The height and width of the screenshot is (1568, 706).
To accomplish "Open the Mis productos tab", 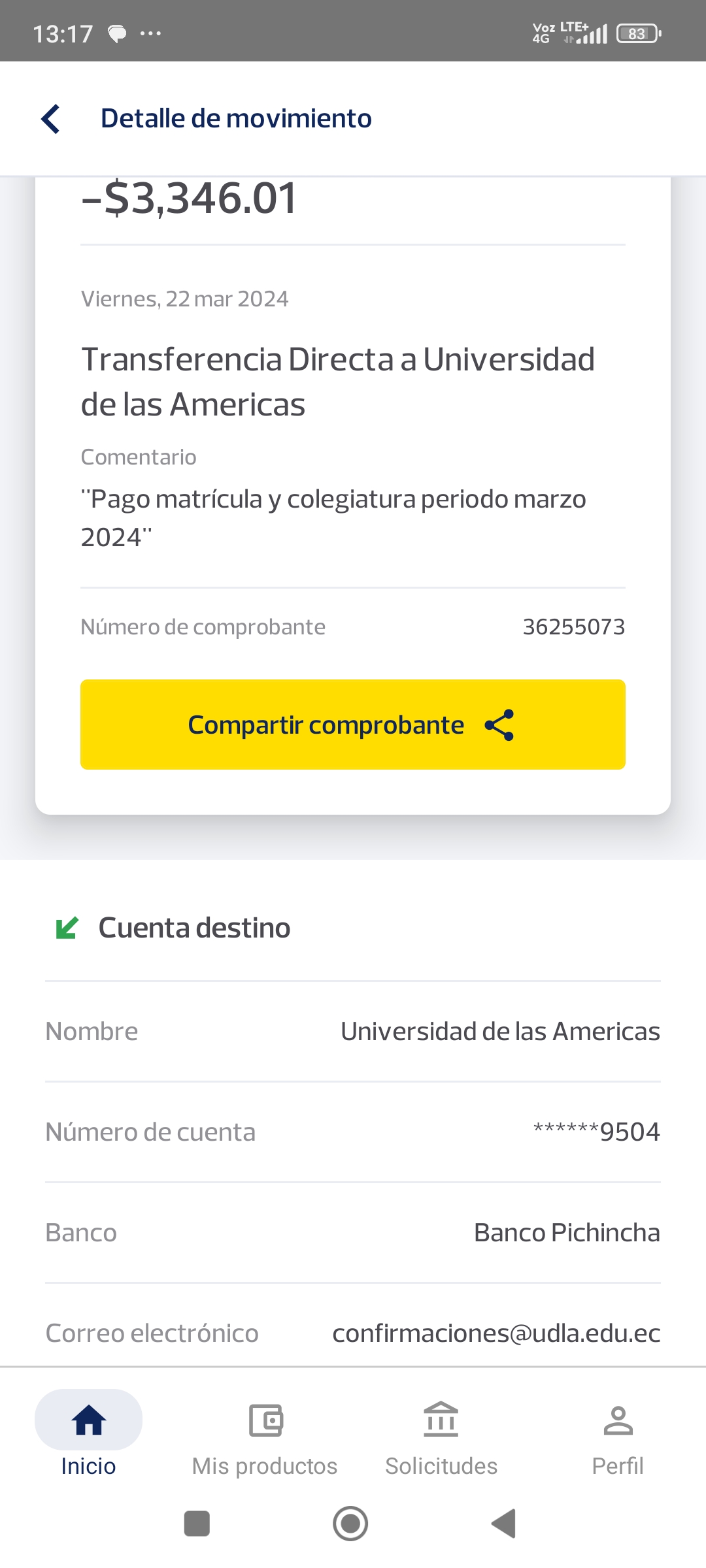I will 265,1434.
